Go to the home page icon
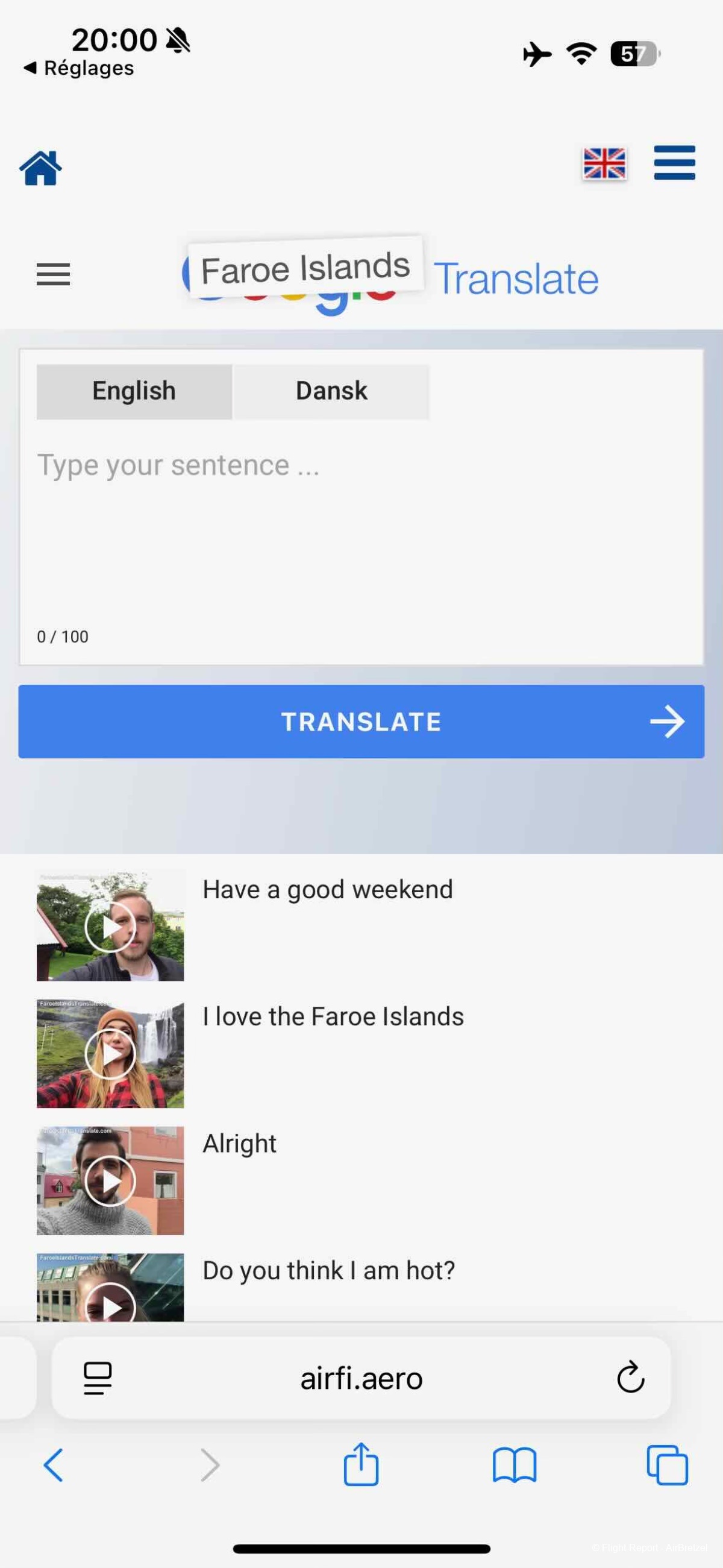Image resolution: width=723 pixels, height=1568 pixels. coord(40,168)
